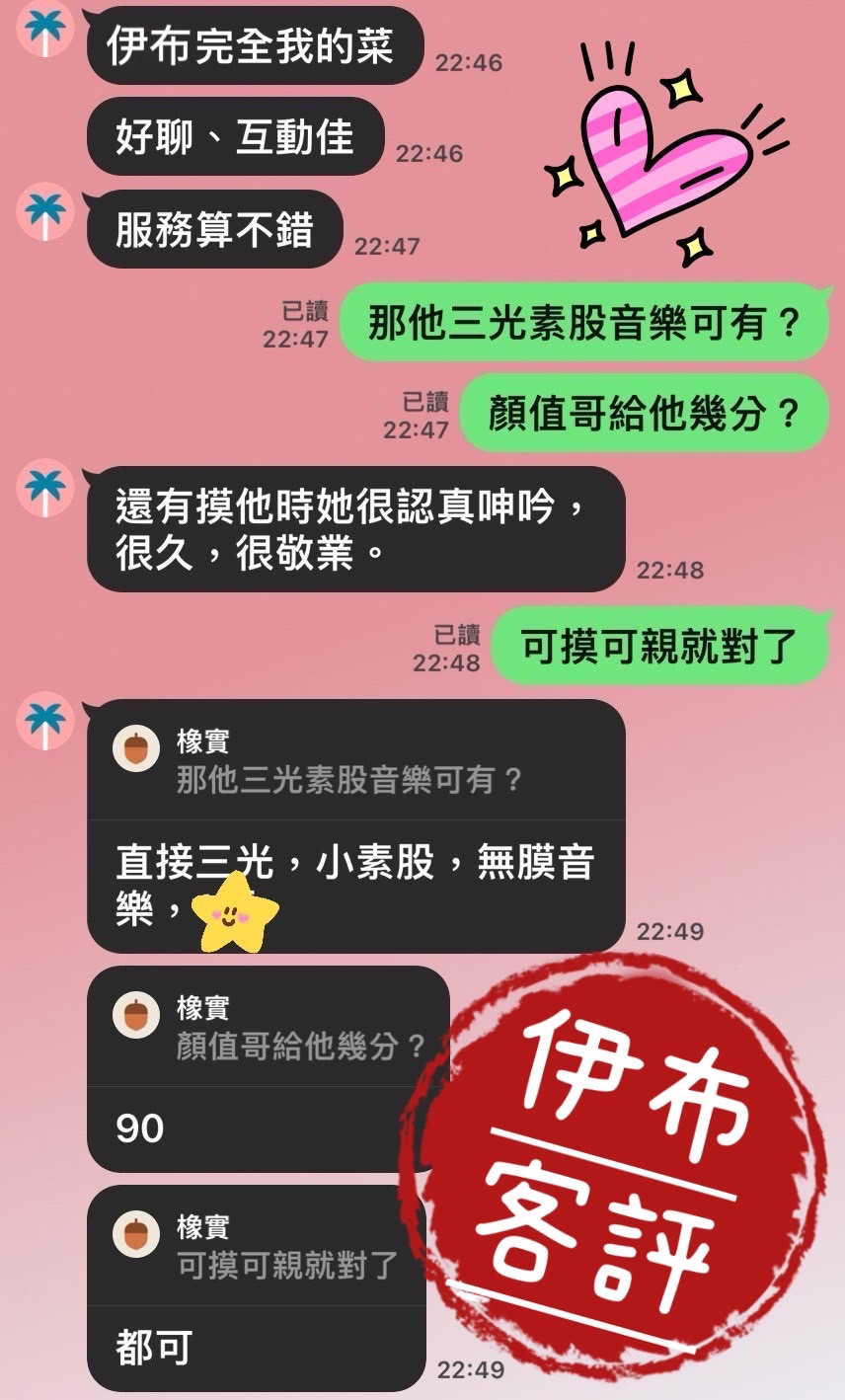Select the bubble 直接三光，小素股，無膜音樂

tap(355, 884)
